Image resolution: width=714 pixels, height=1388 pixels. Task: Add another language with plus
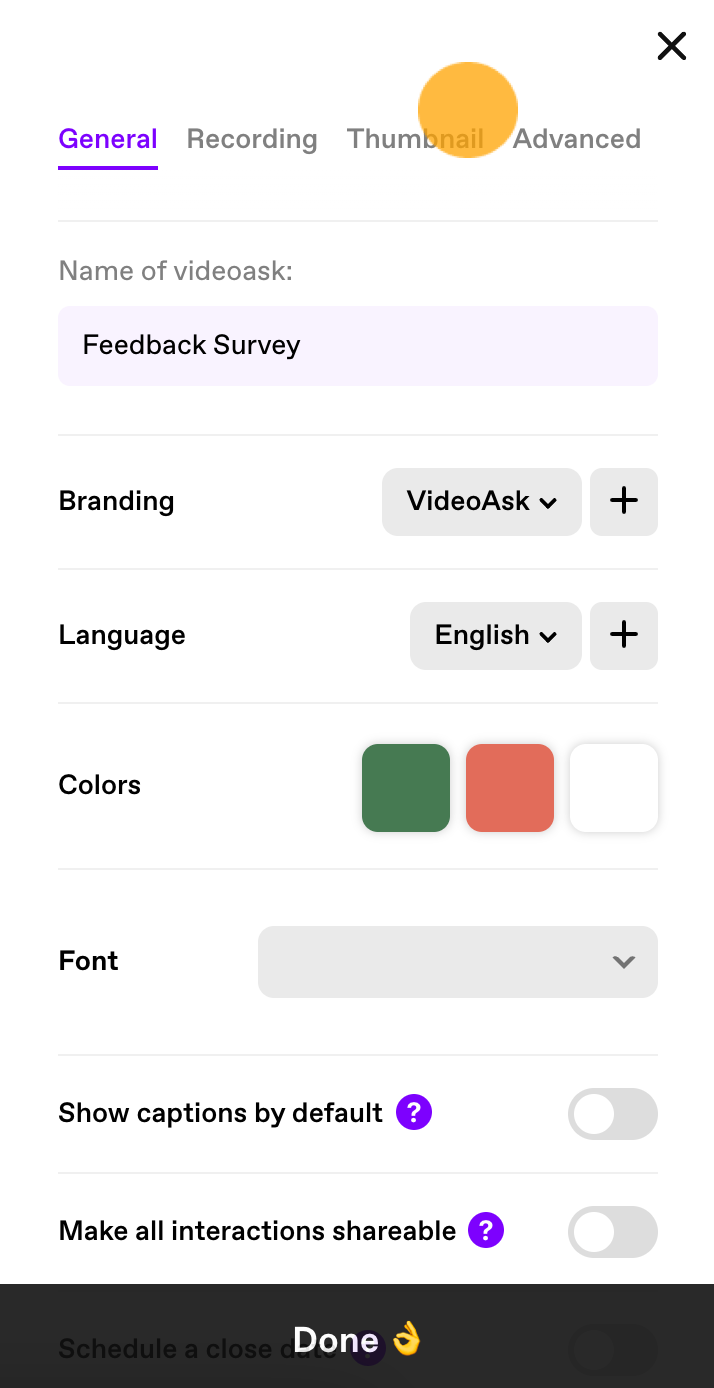point(624,636)
